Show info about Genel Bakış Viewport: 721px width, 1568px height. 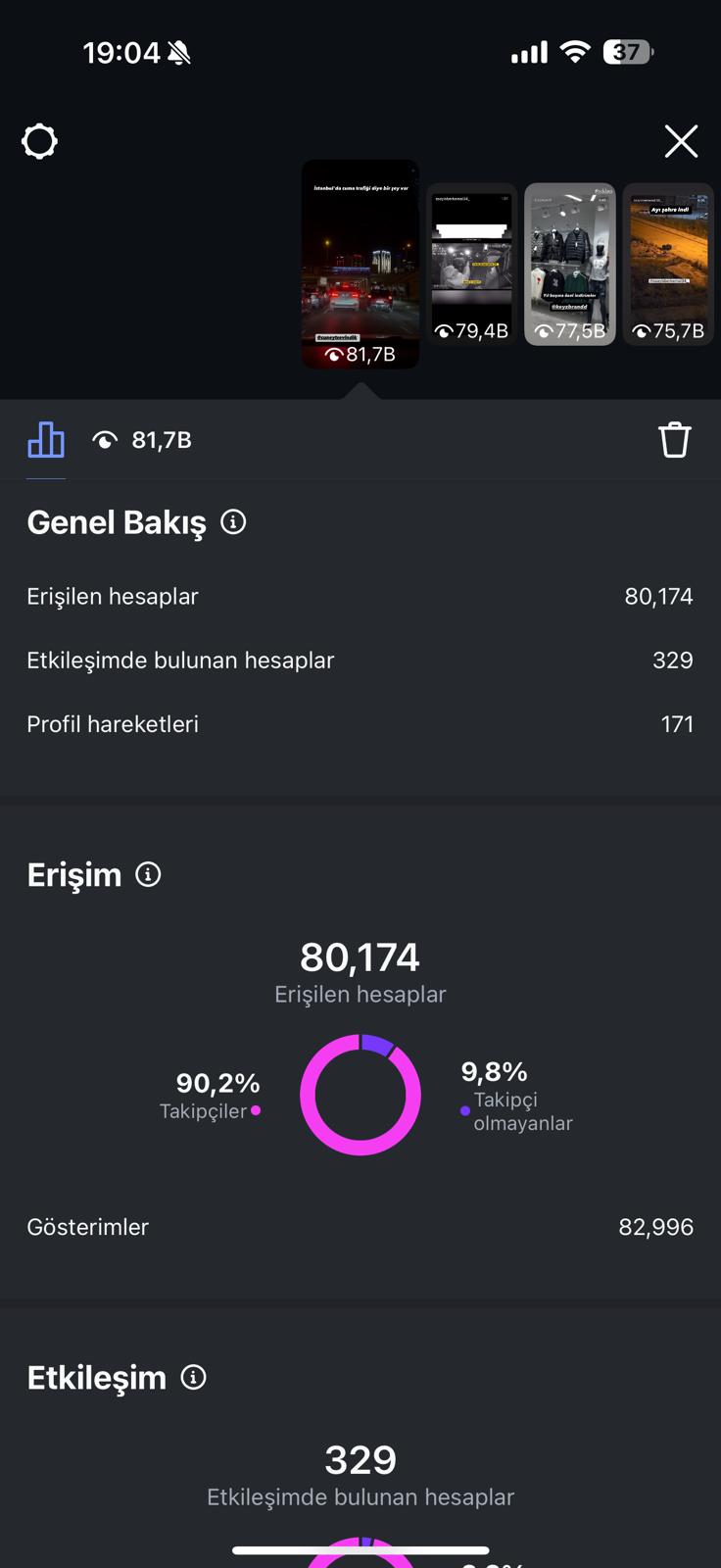pos(233,521)
